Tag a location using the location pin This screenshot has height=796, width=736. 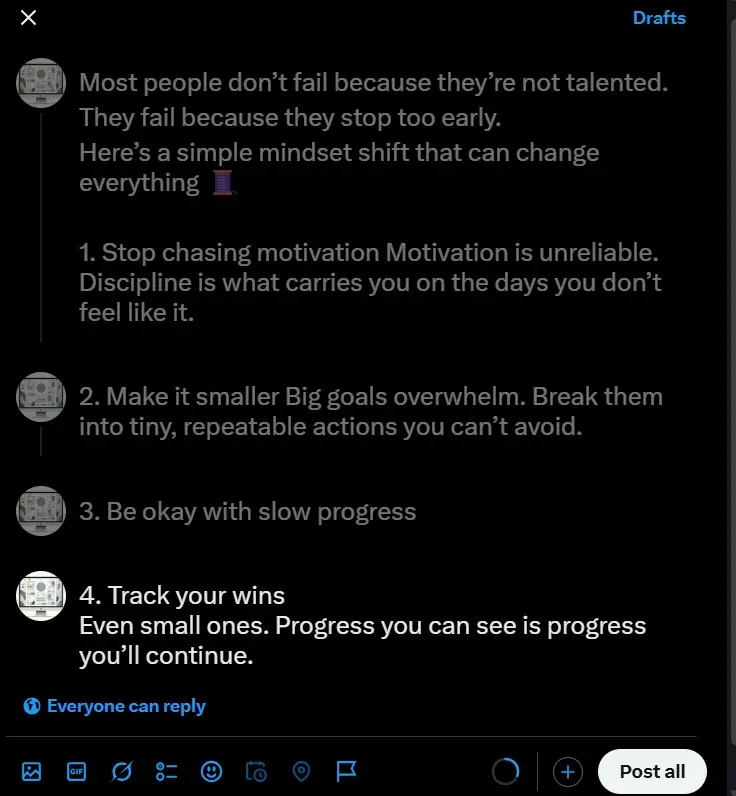[301, 771]
